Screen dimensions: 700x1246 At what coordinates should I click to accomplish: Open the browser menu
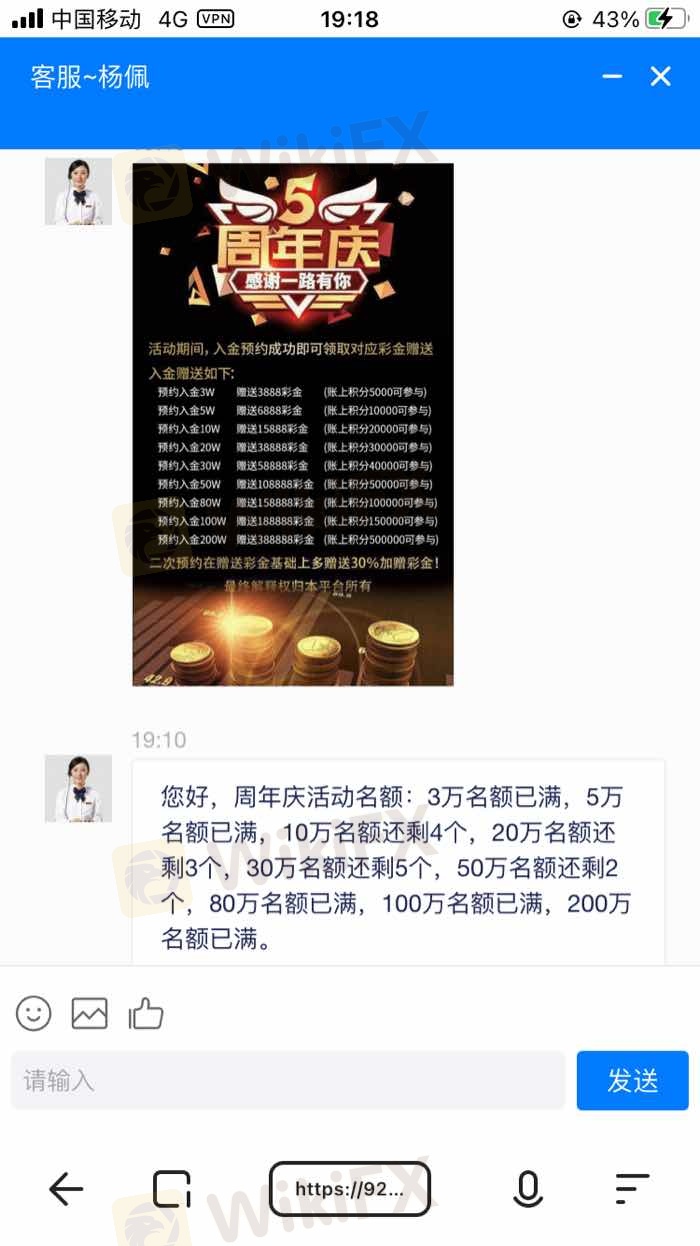632,1189
